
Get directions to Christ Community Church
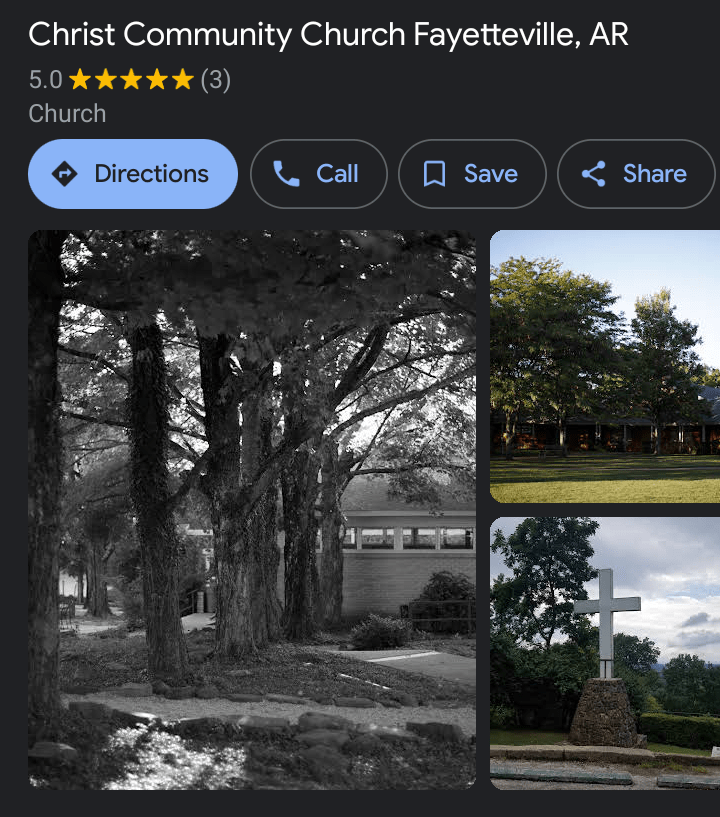pyautogui.click(x=133, y=174)
